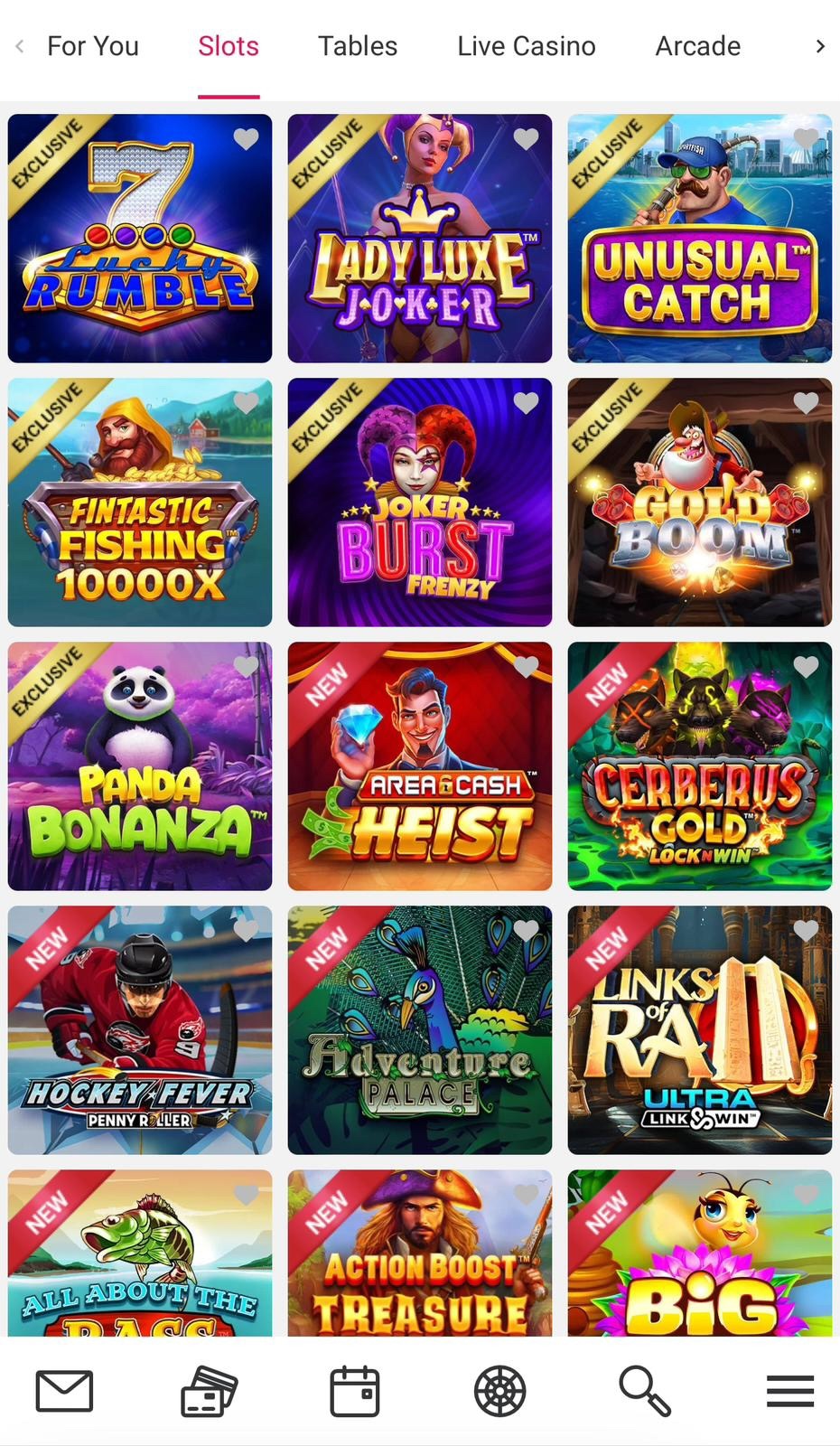Open the search magnifier
Viewport: 840px width, 1446px height.
pyautogui.click(x=644, y=1391)
